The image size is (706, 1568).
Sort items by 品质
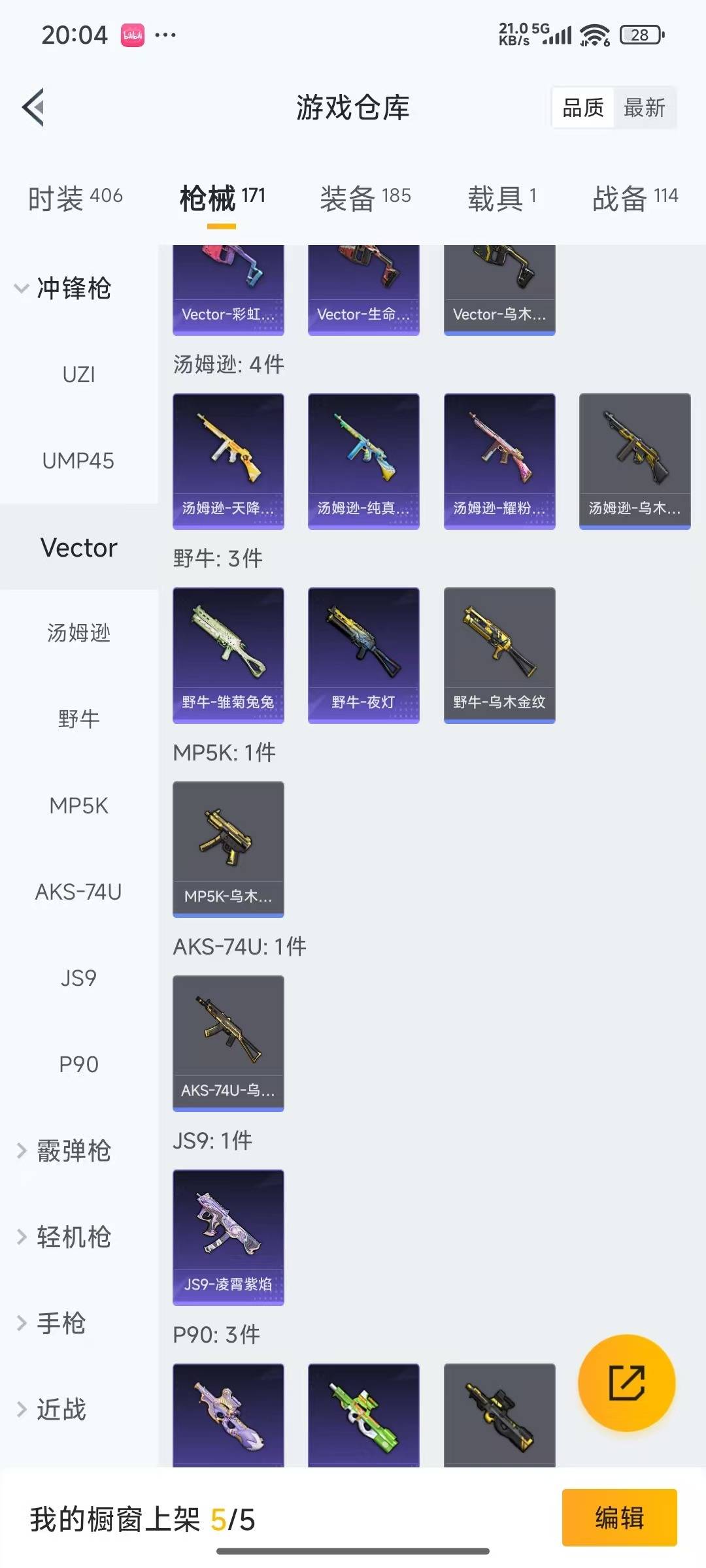(x=582, y=108)
